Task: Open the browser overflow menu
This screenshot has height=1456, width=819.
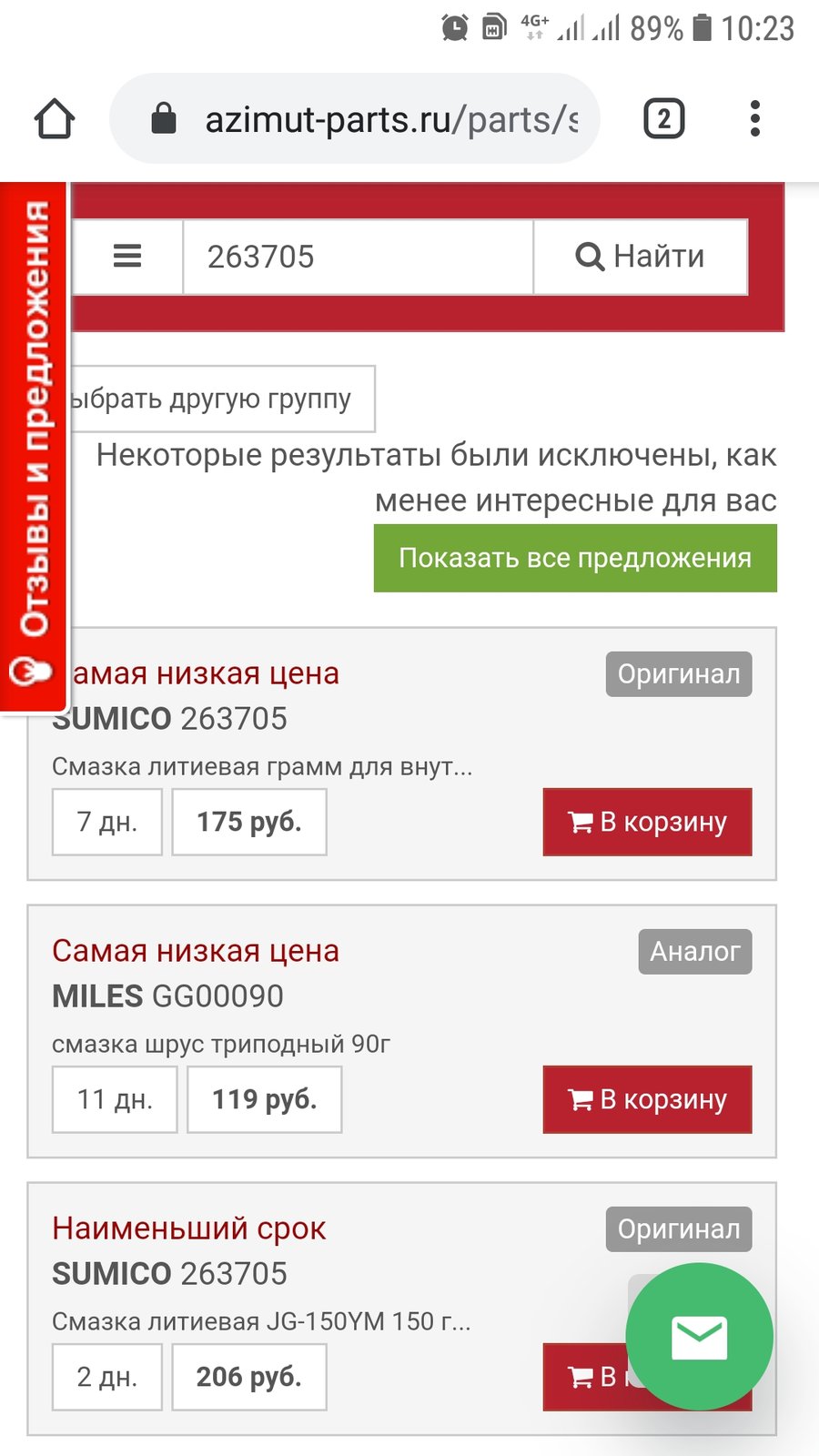Action: point(754,119)
